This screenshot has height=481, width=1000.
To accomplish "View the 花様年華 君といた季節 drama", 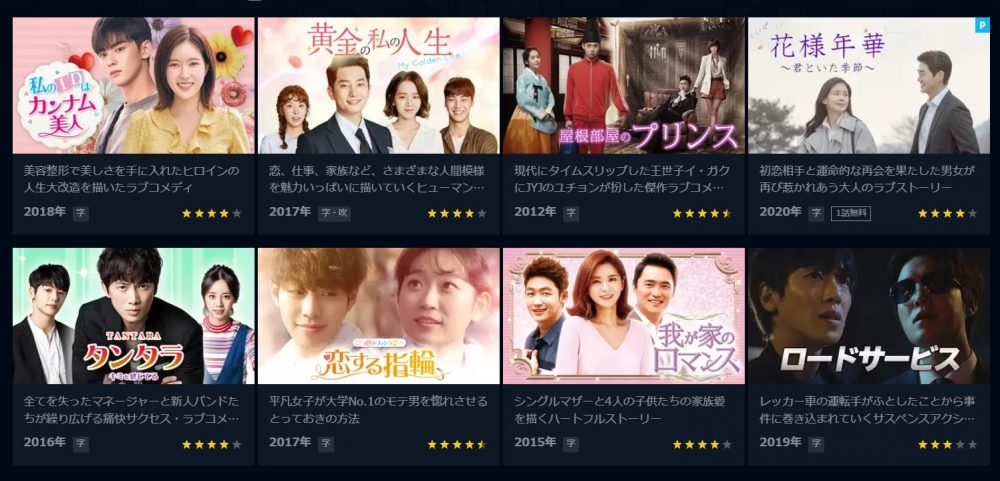I will point(868,86).
